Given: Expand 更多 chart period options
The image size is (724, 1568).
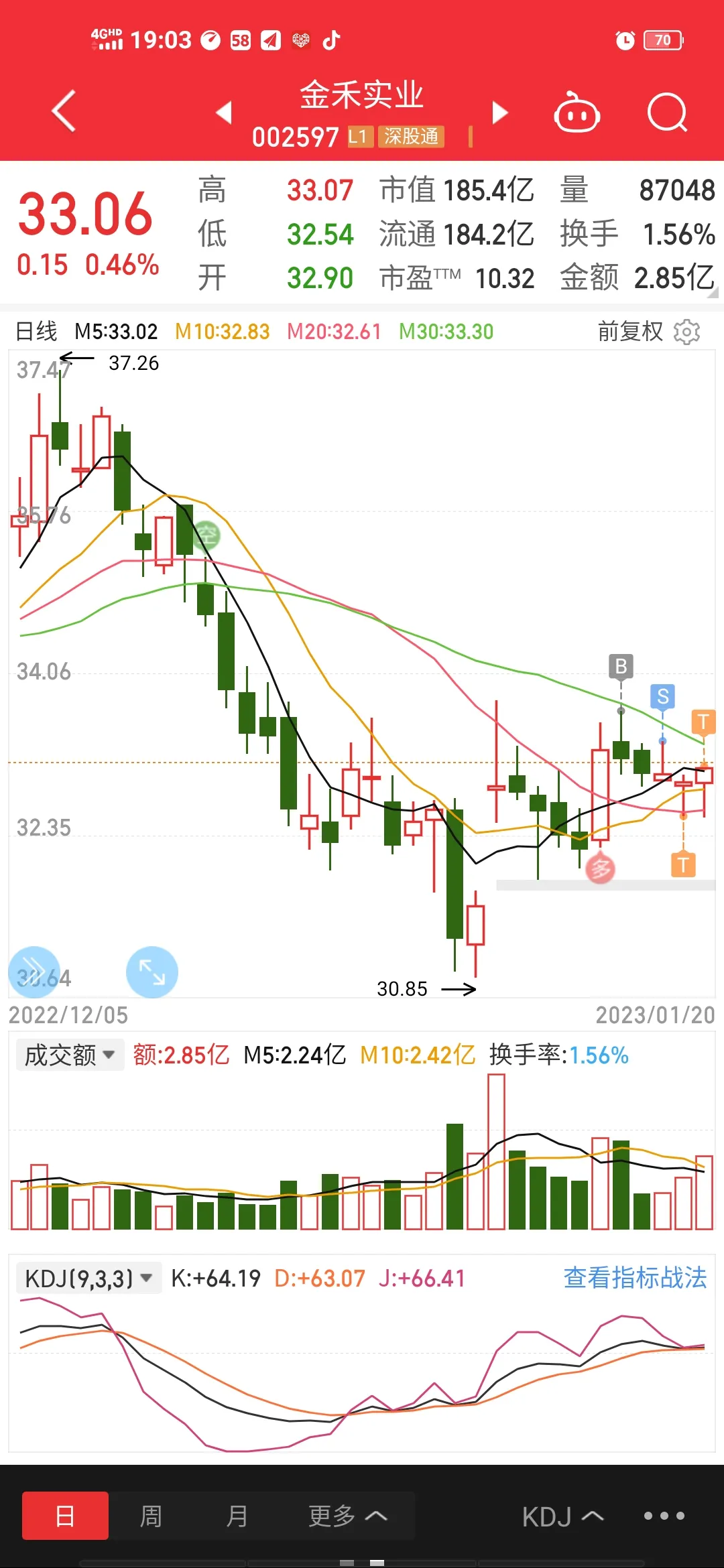Looking at the screenshot, I should [347, 1516].
